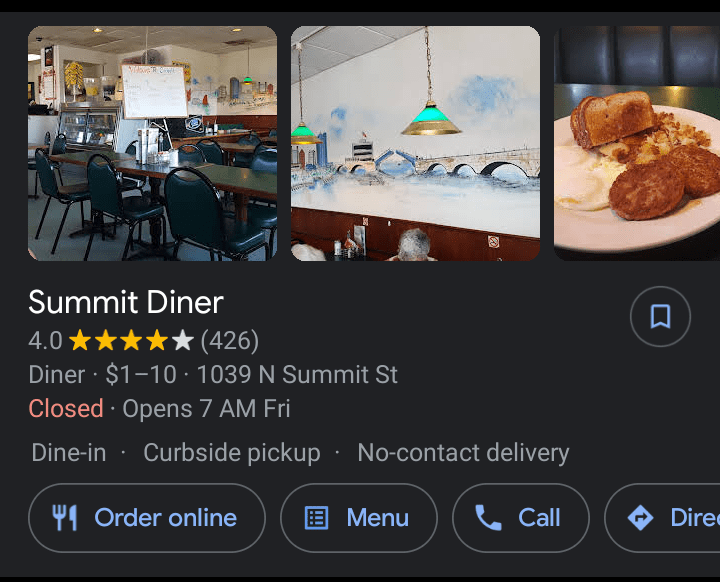The width and height of the screenshot is (720, 582).
Task: Save Summit Diner with the bookmark icon
Action: coord(660,317)
